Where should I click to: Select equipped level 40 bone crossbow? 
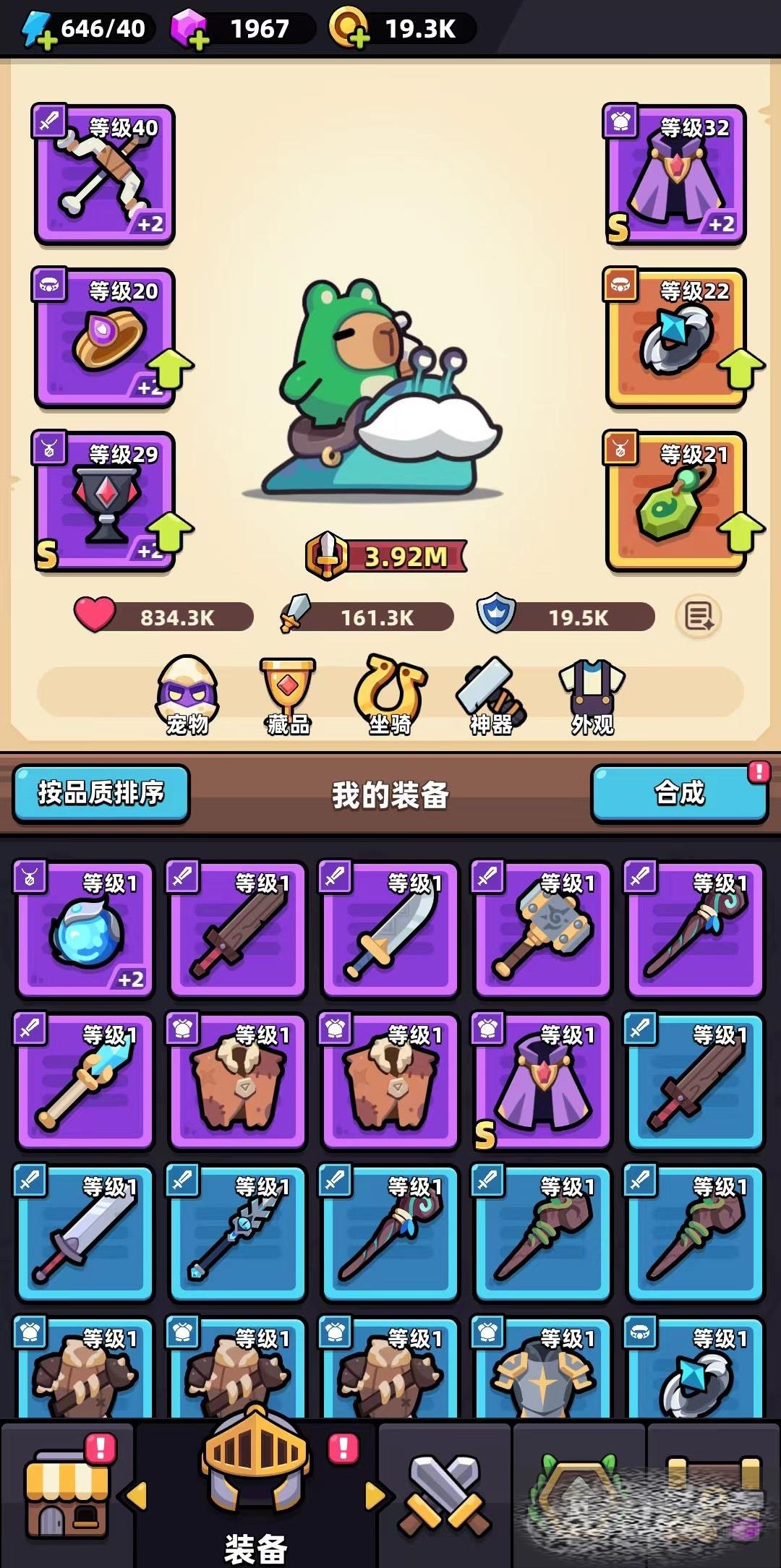pyautogui.click(x=105, y=175)
